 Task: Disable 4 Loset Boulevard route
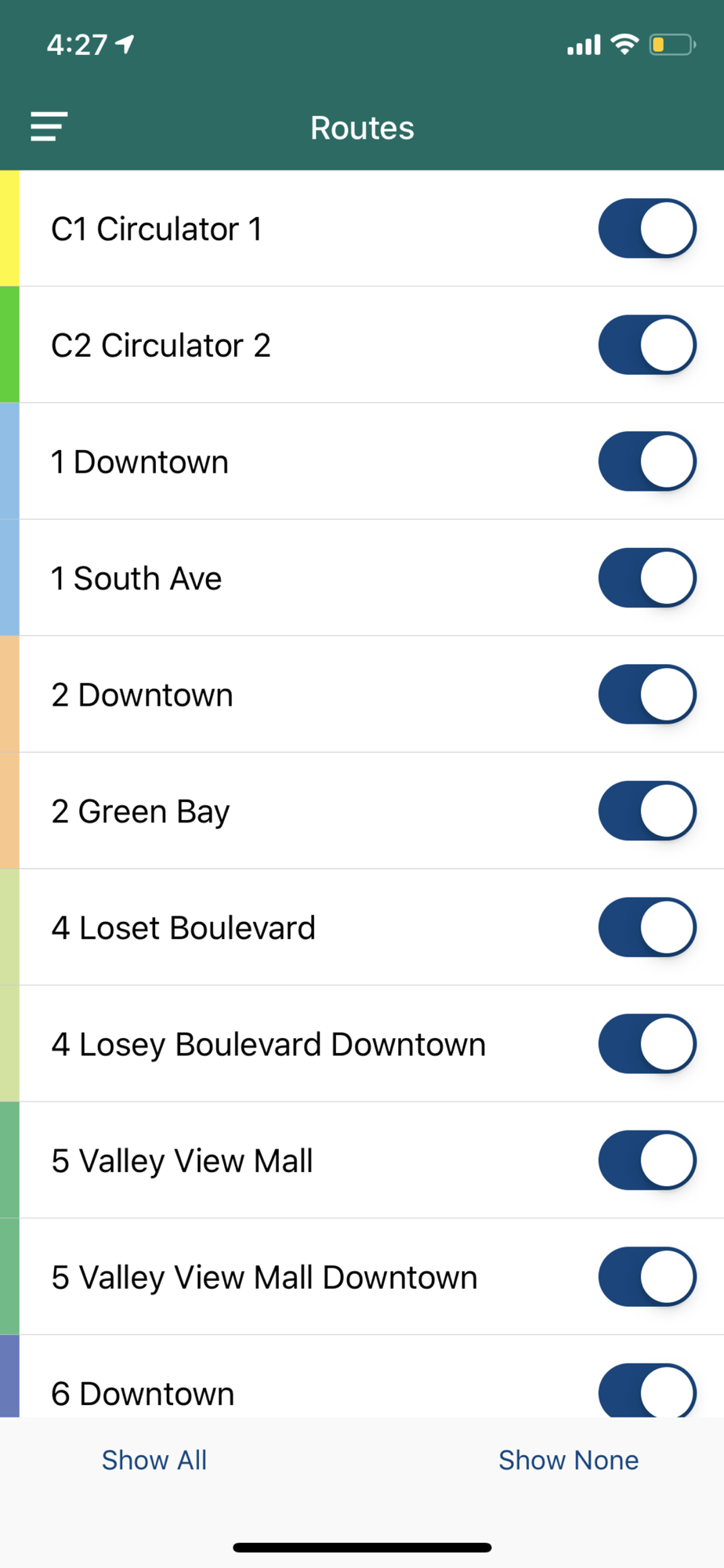click(x=647, y=927)
